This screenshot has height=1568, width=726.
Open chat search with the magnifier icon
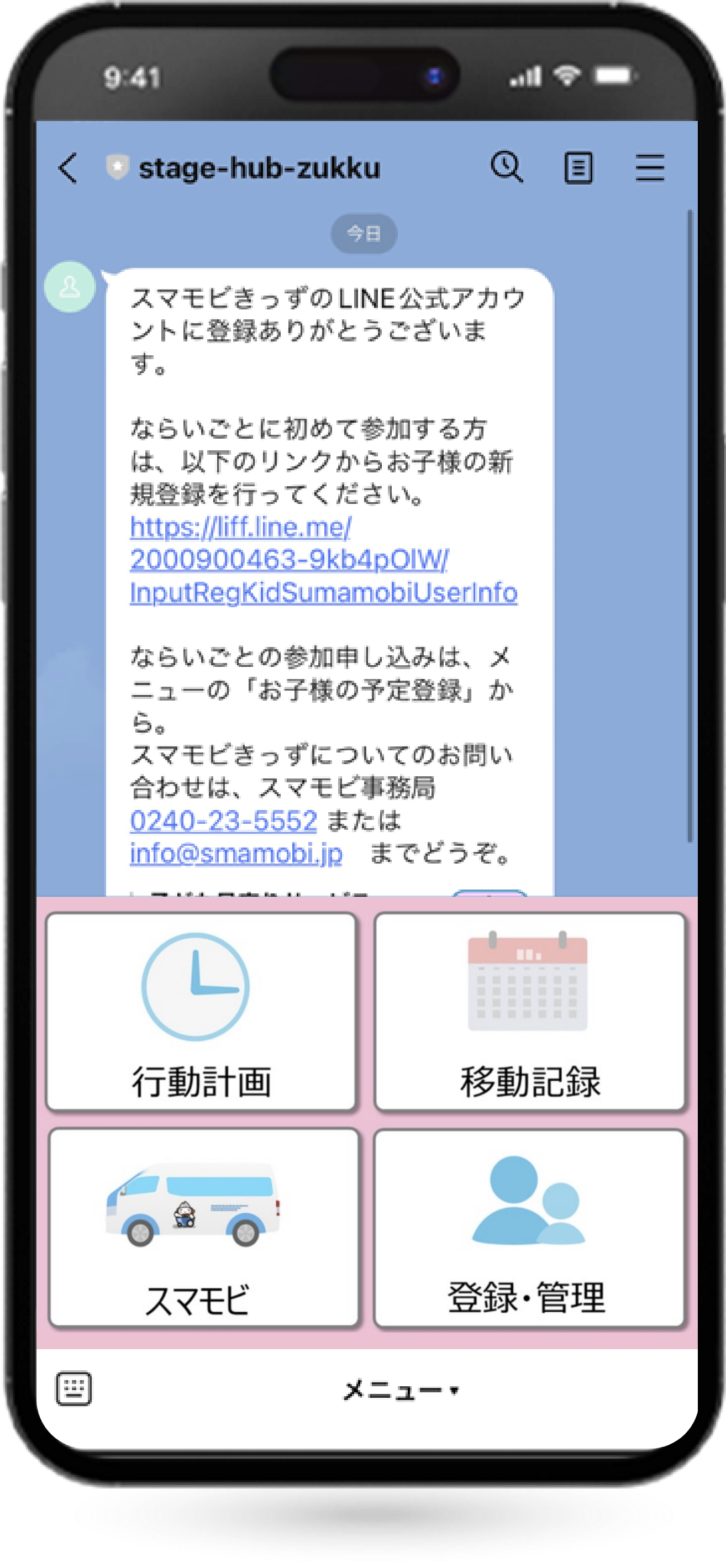tap(506, 167)
